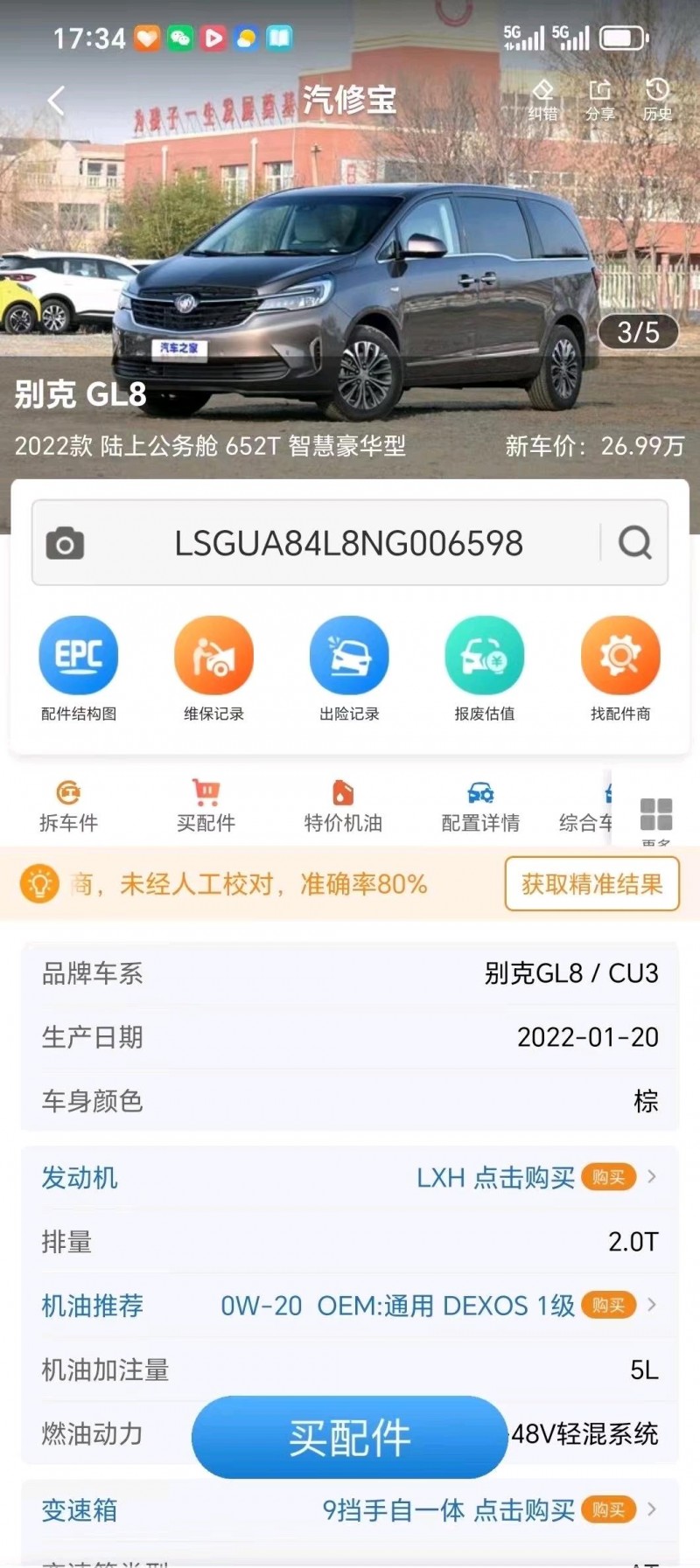Select the 特价机油 tab

341,805
